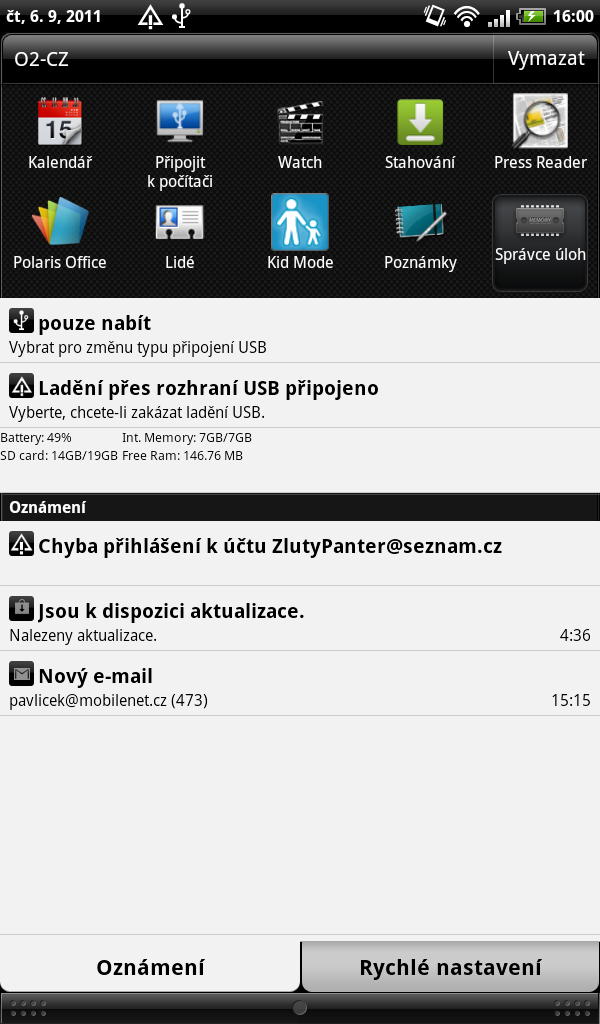Open Ladění přes rozhraní USB notification

pyautogui.click(x=300, y=397)
